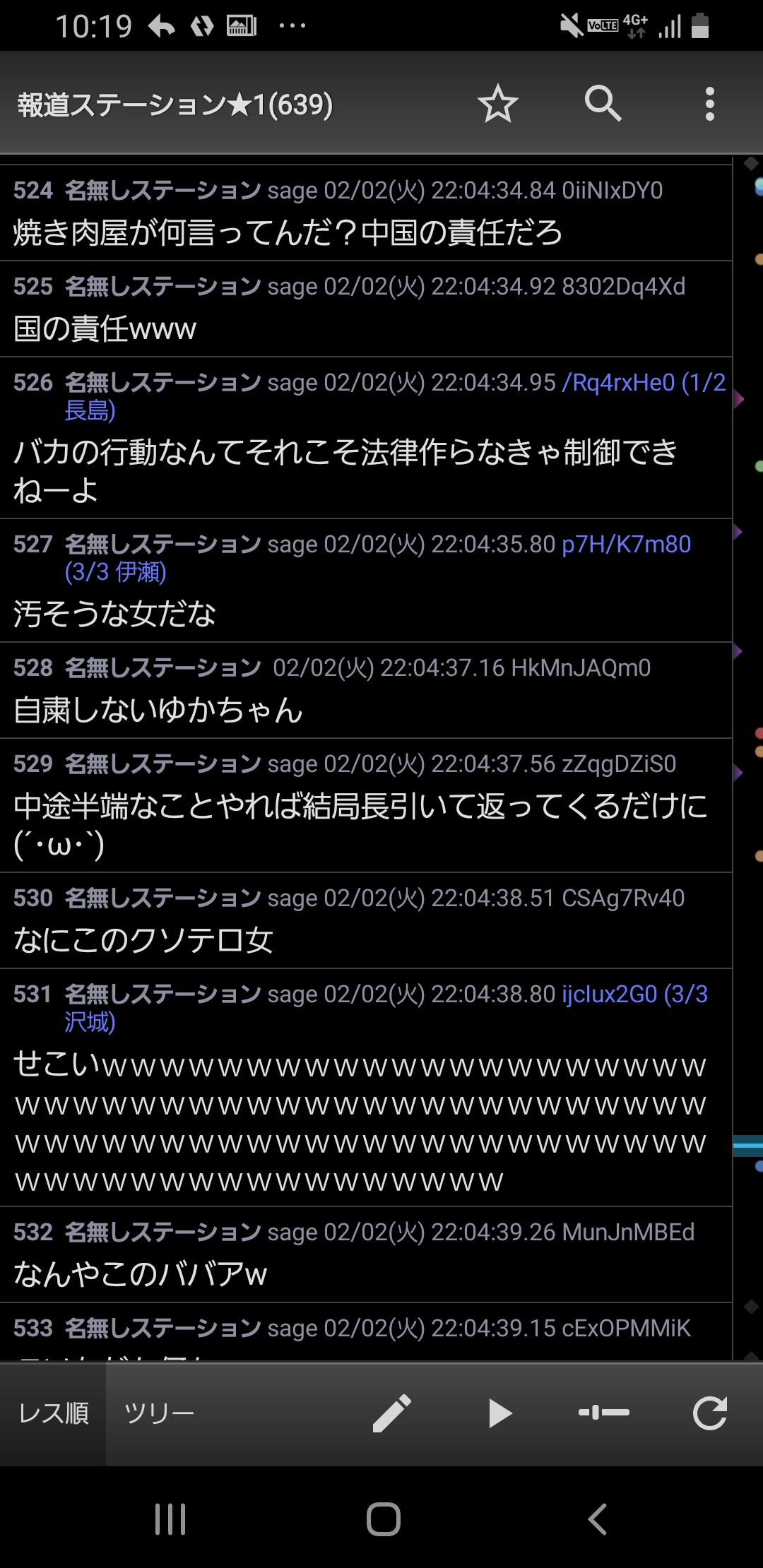Reload the thread

(x=709, y=1413)
